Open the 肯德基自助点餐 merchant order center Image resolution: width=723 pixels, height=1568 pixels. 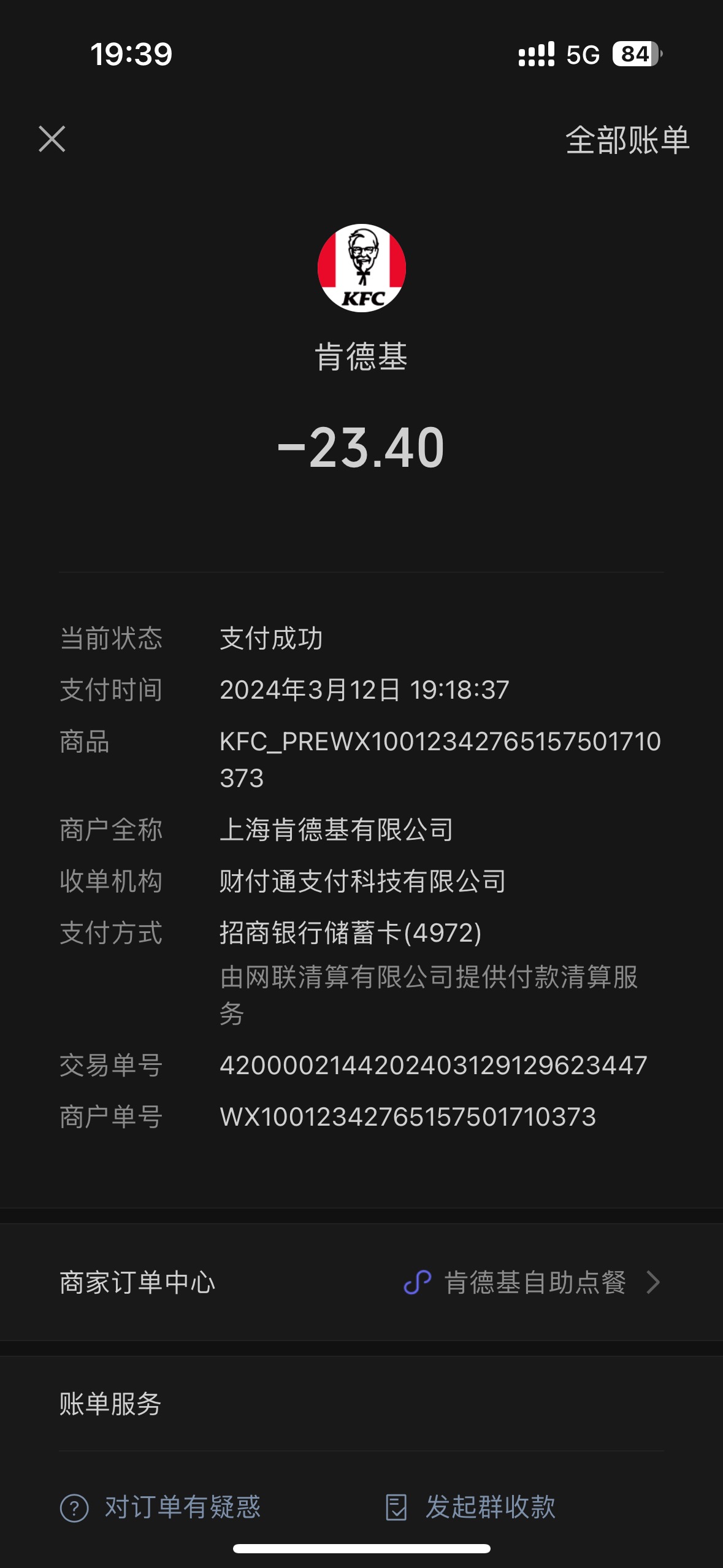(361, 1282)
